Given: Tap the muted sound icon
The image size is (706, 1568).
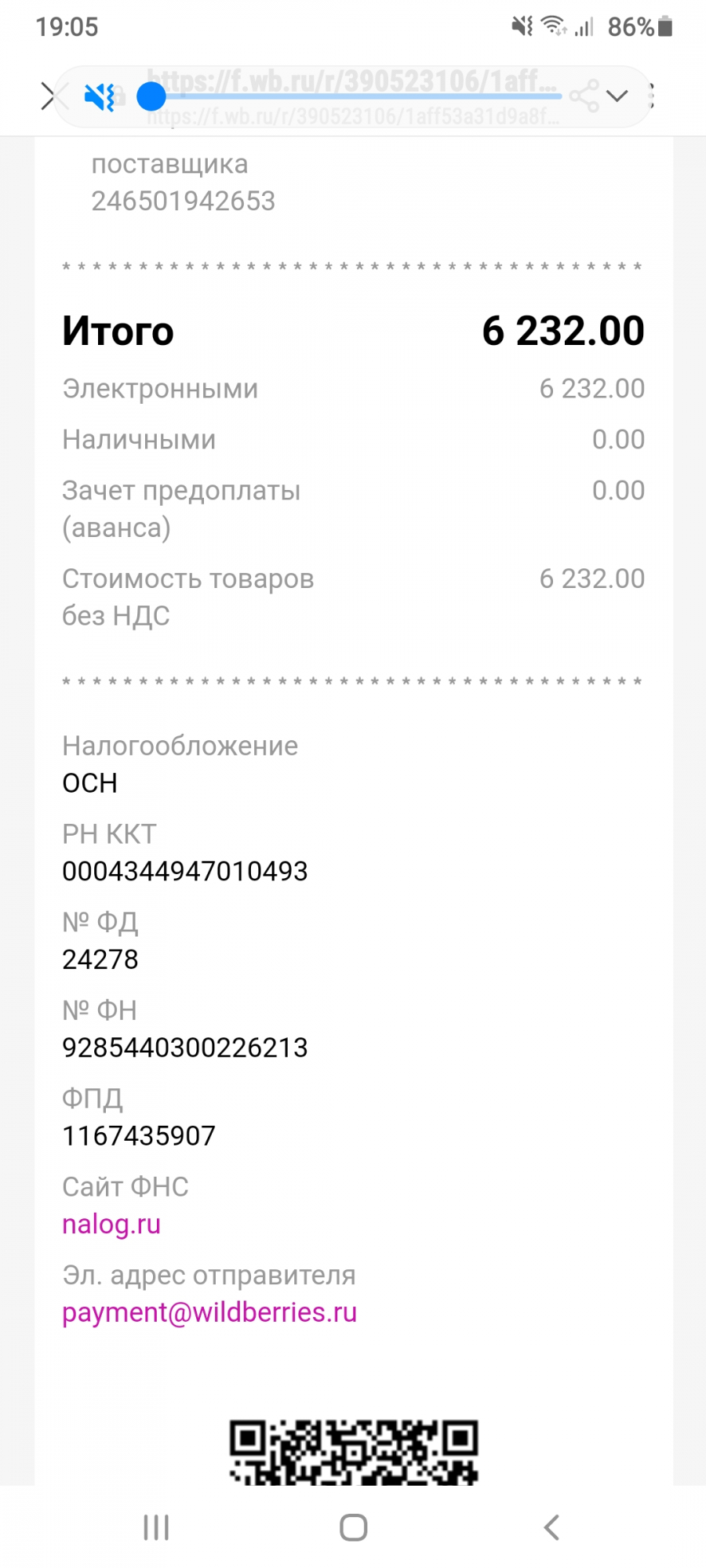Looking at the screenshot, I should pos(100,96).
